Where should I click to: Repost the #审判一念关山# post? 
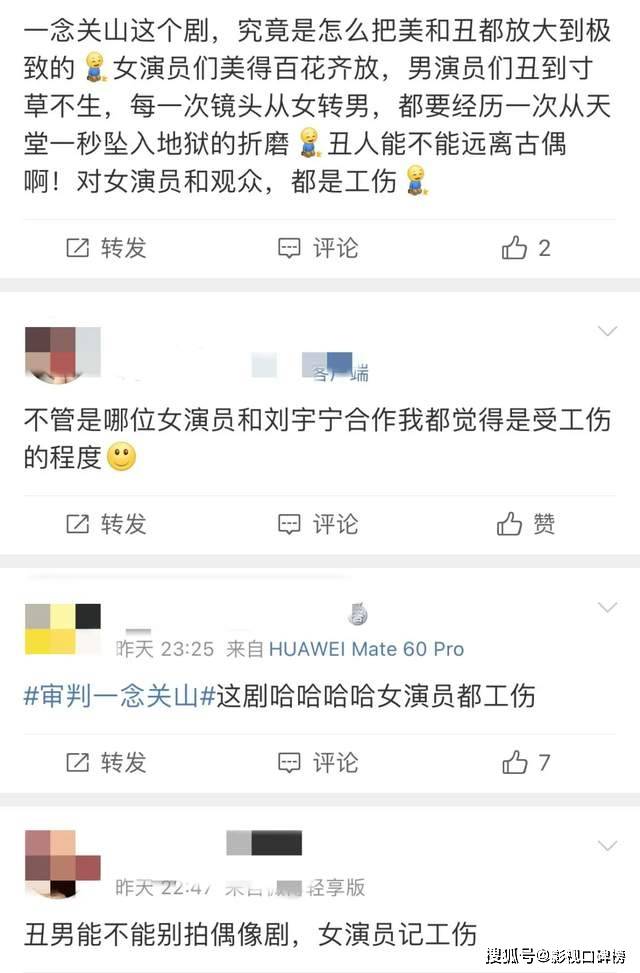105,763
